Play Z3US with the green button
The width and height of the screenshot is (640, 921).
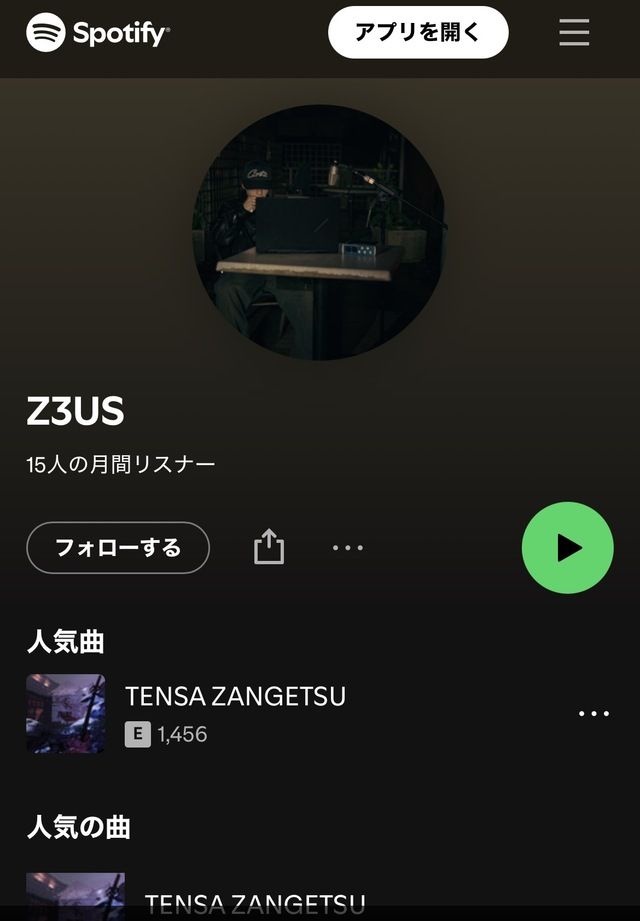pos(568,547)
